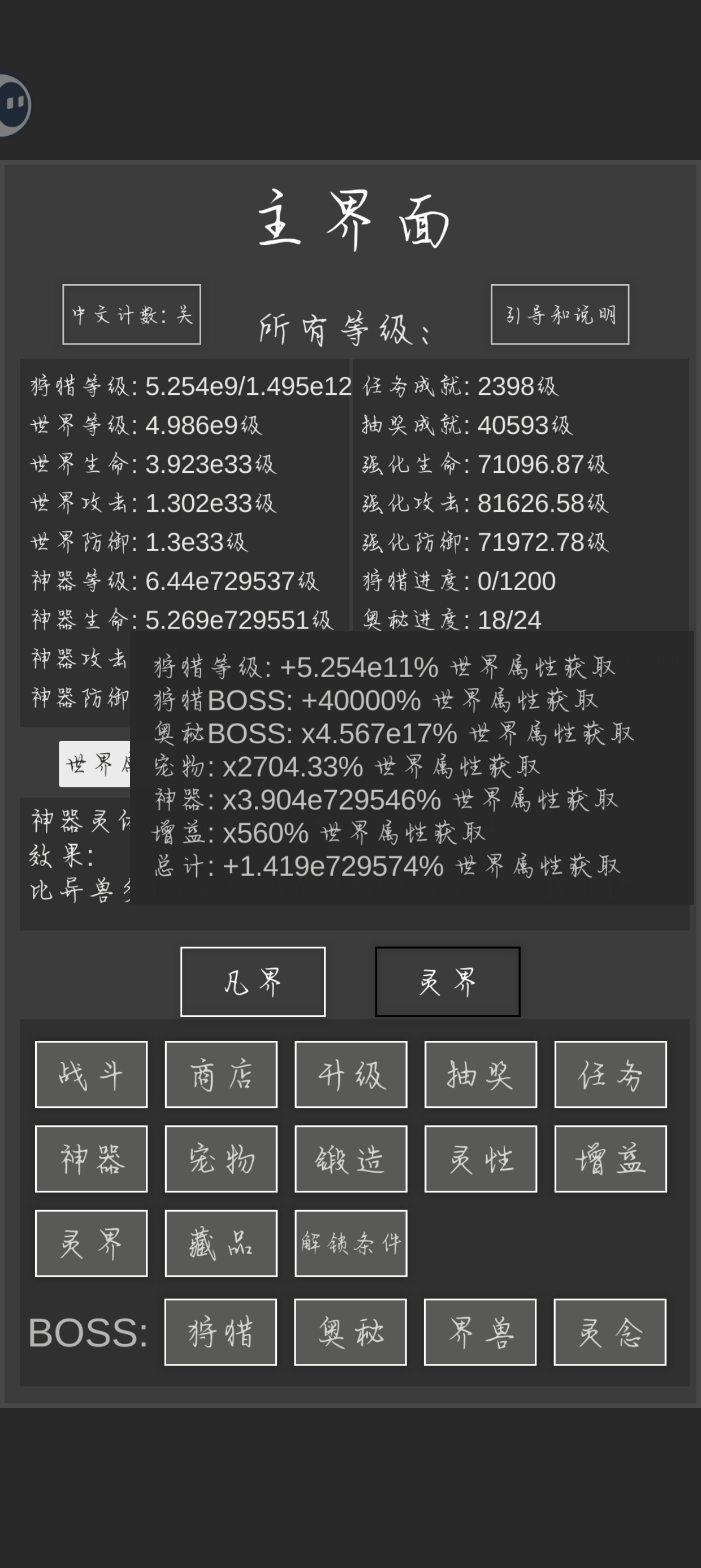701x1568 pixels.
Task: Open the 商店 shop
Action: pos(221,1074)
